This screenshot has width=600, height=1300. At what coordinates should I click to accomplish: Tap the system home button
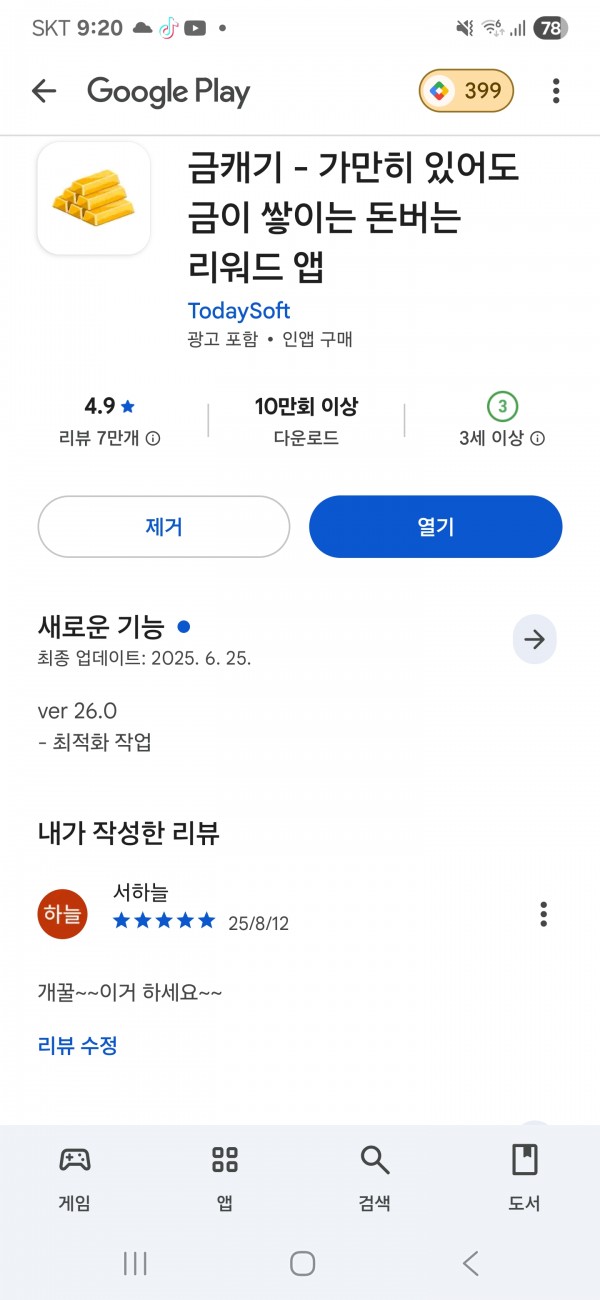(303, 1263)
